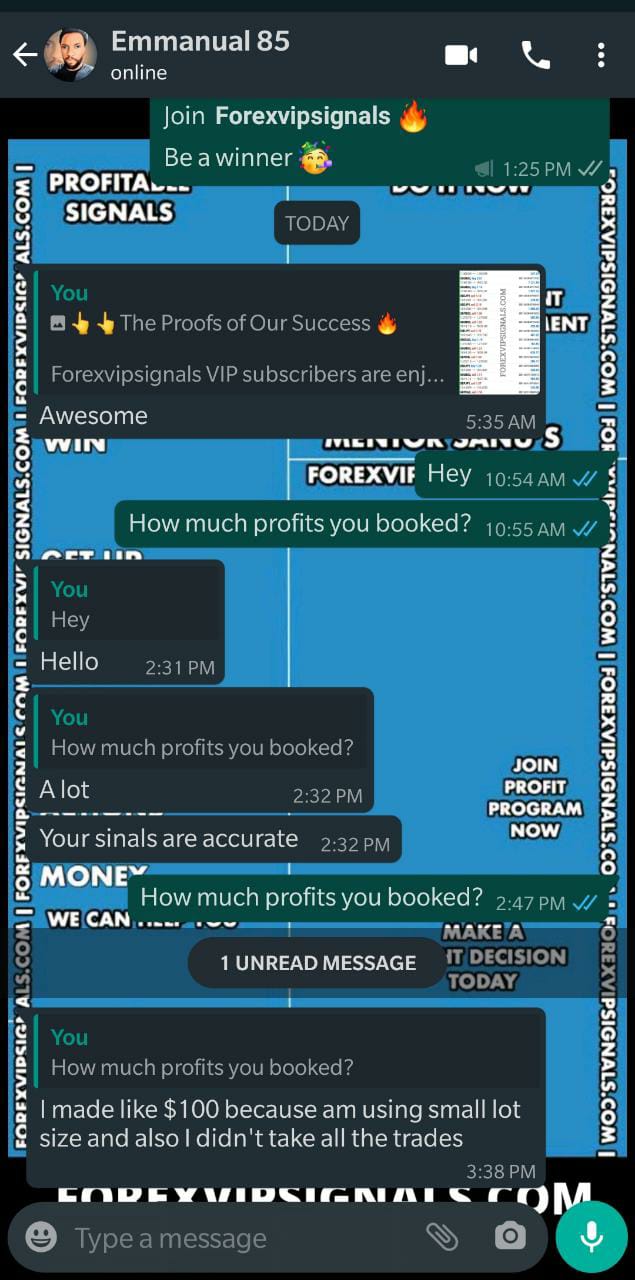
Task: Open the chat overflow menu
Action: tap(601, 55)
